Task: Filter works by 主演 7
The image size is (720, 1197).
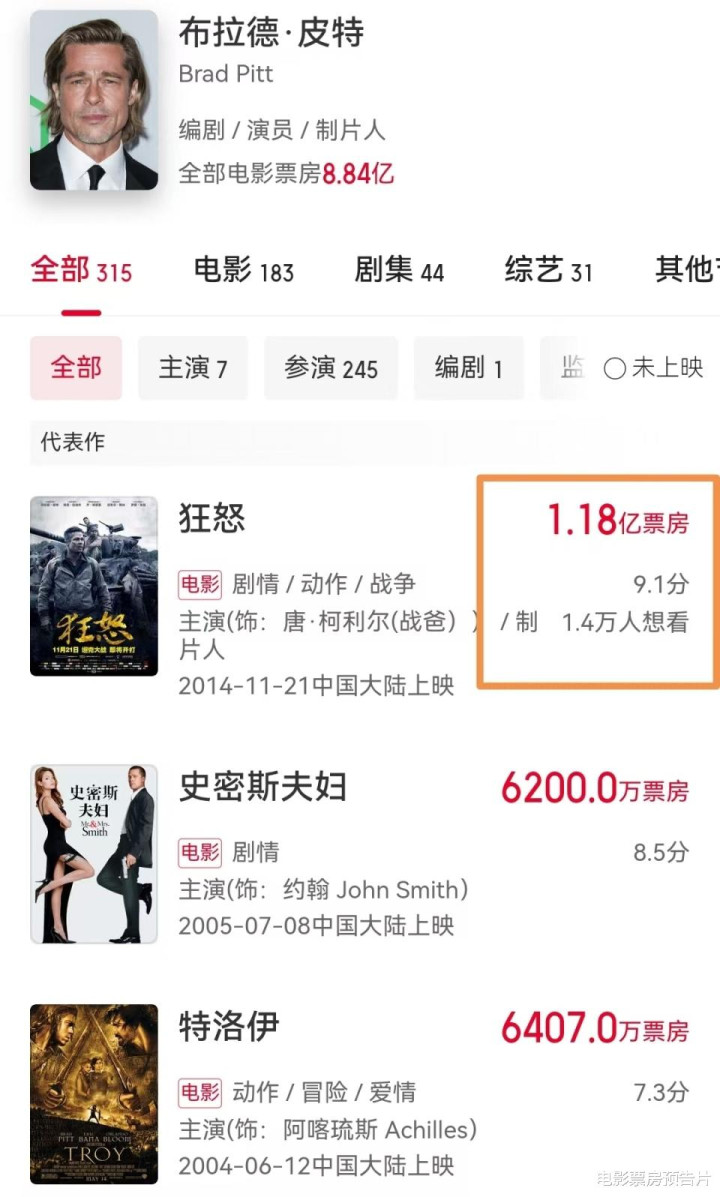Action: point(192,368)
